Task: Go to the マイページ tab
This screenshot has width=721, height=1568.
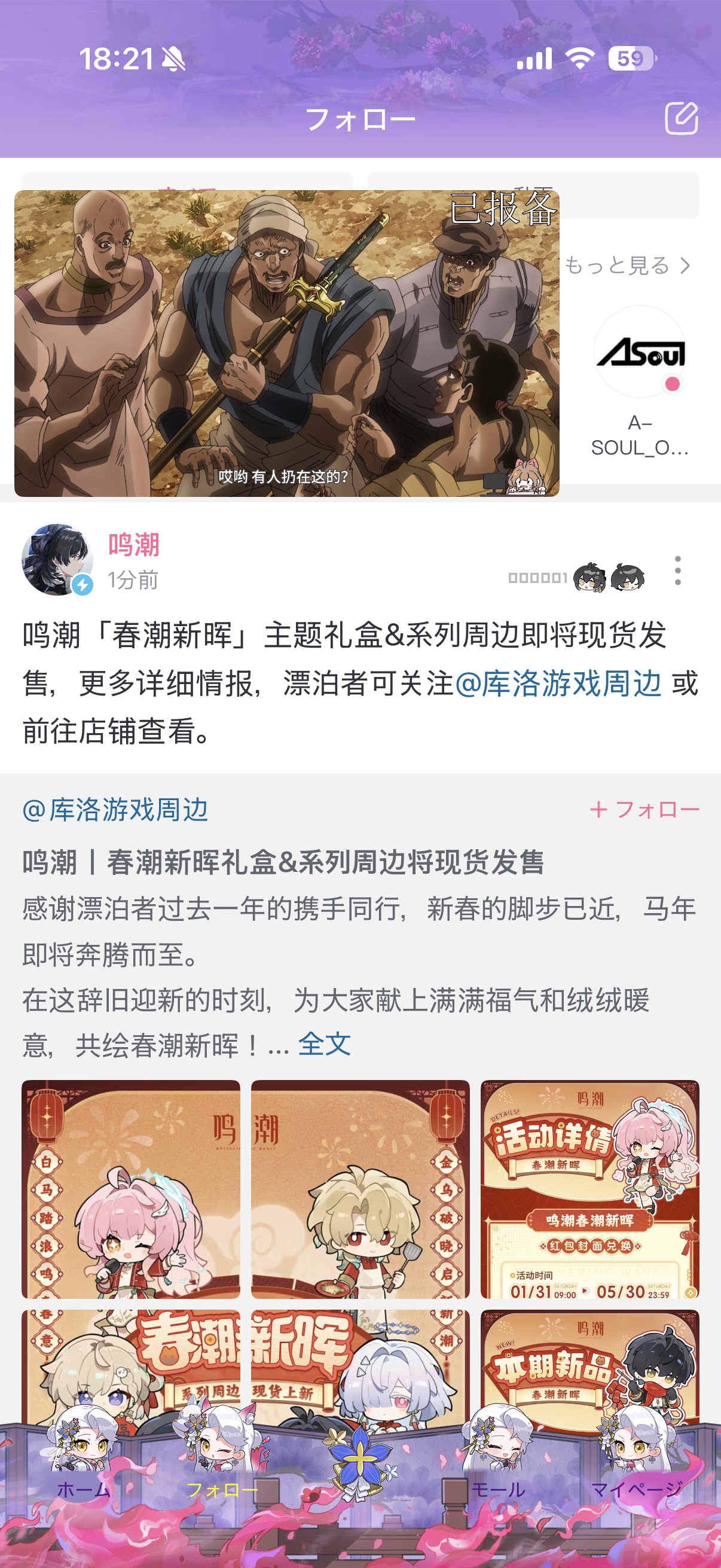Action: (x=637, y=1490)
